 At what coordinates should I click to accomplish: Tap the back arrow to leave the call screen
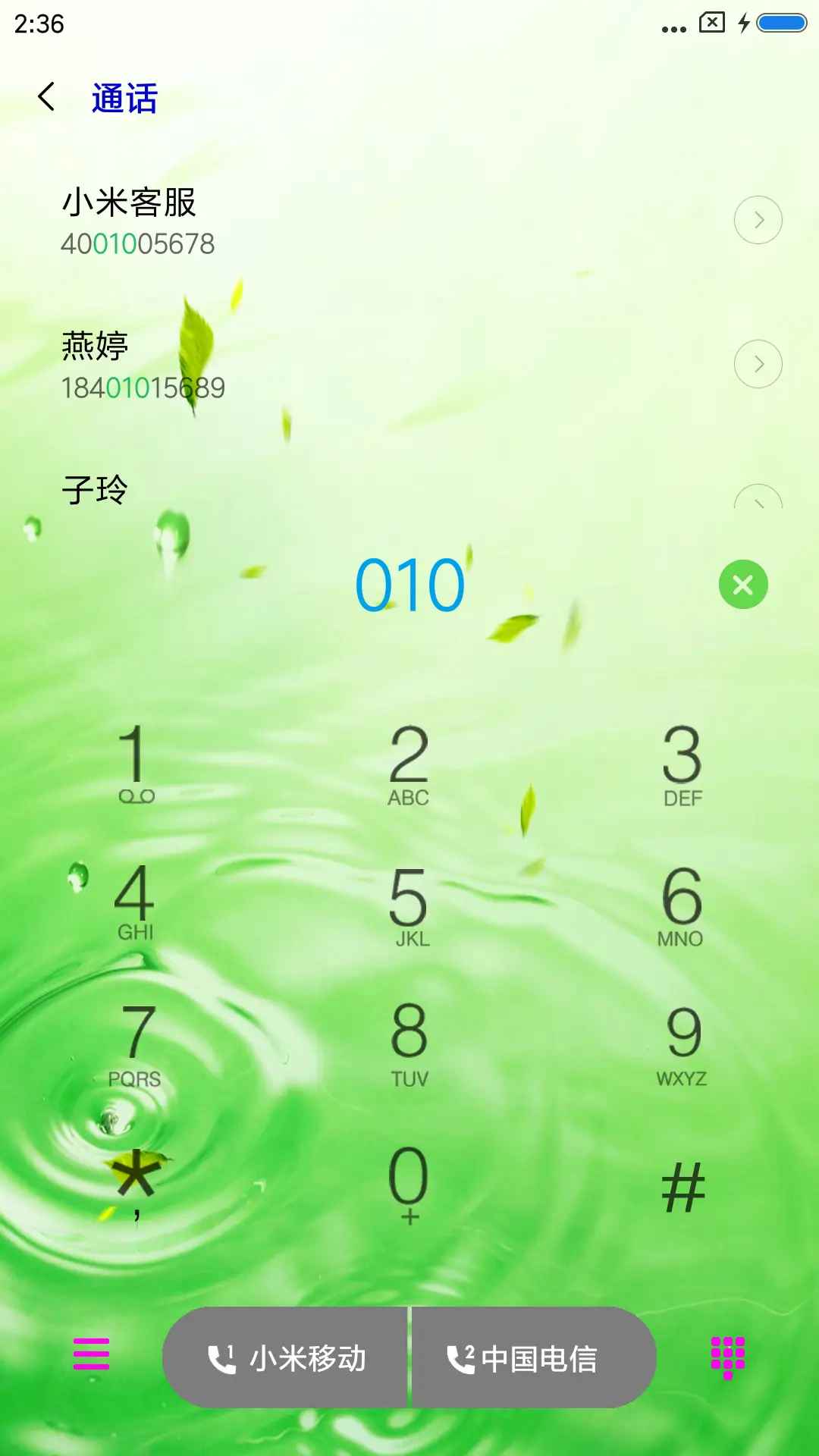pyautogui.click(x=45, y=97)
